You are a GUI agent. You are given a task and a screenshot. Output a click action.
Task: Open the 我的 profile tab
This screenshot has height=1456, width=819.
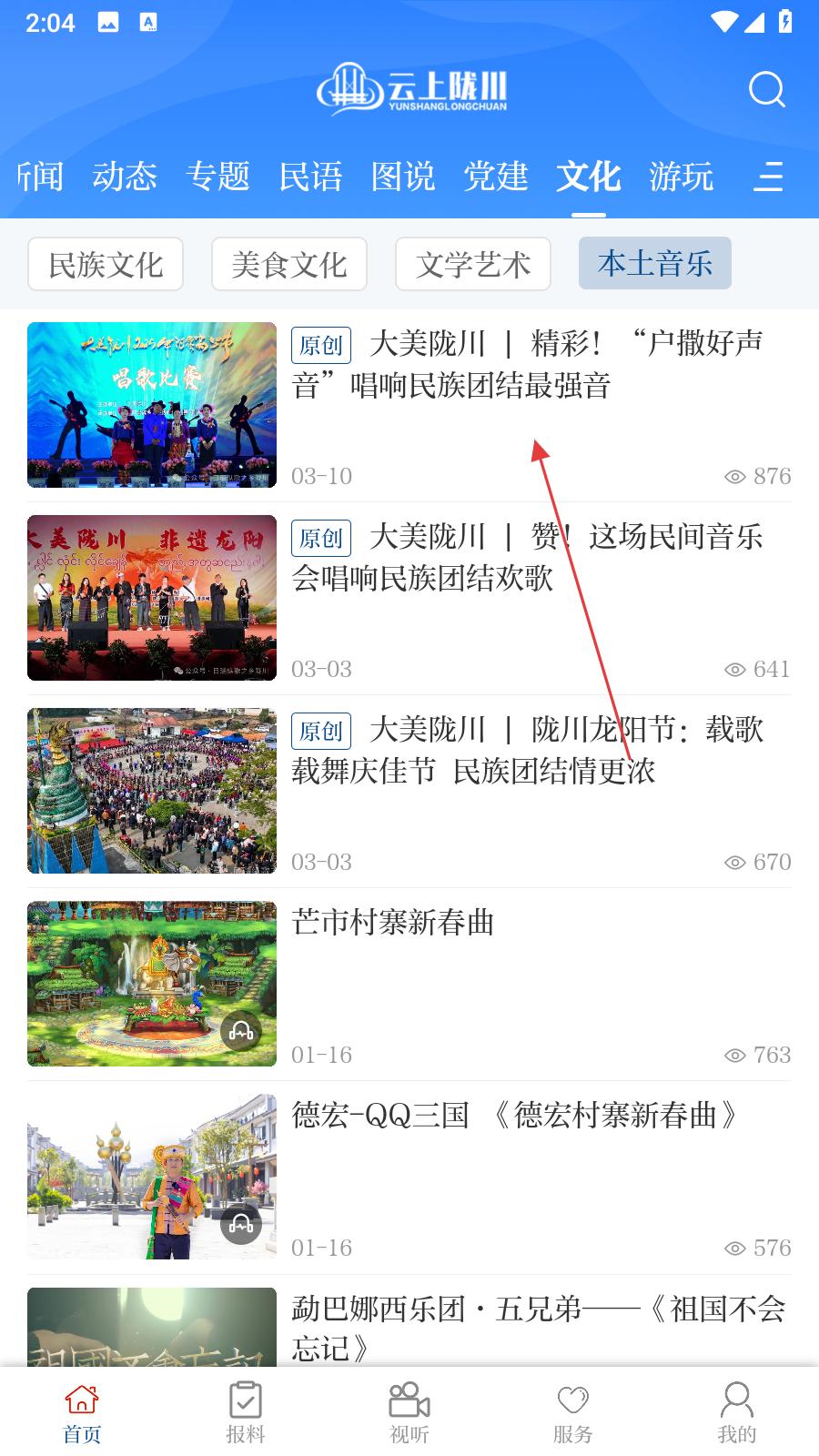coord(736,1412)
